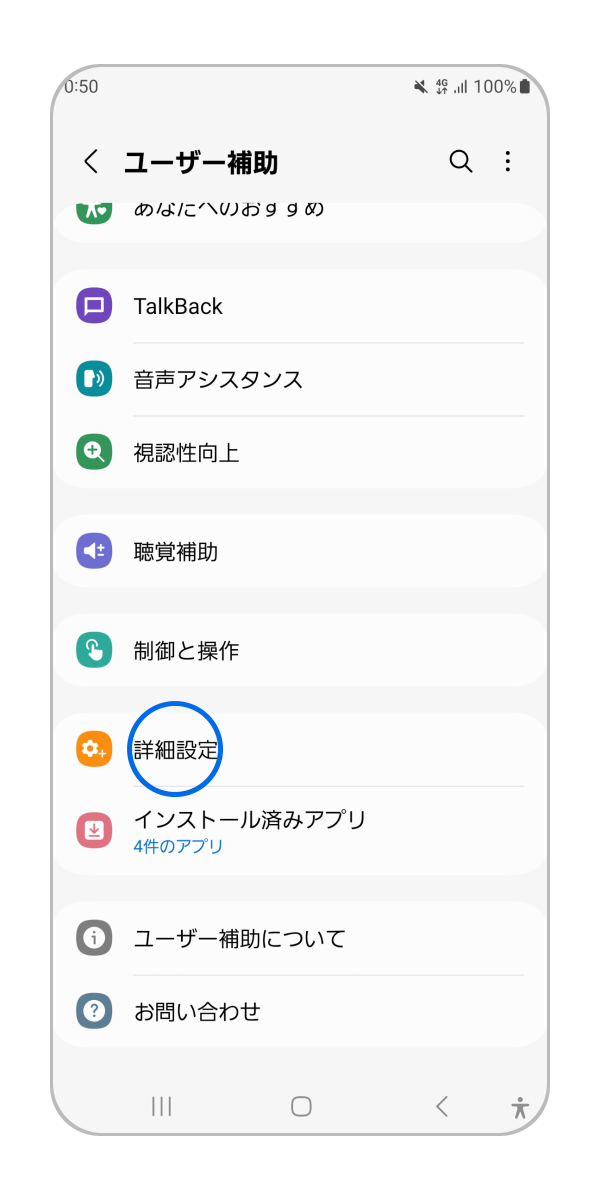
Task: Open 詳細設定 menu
Action: coord(300,749)
